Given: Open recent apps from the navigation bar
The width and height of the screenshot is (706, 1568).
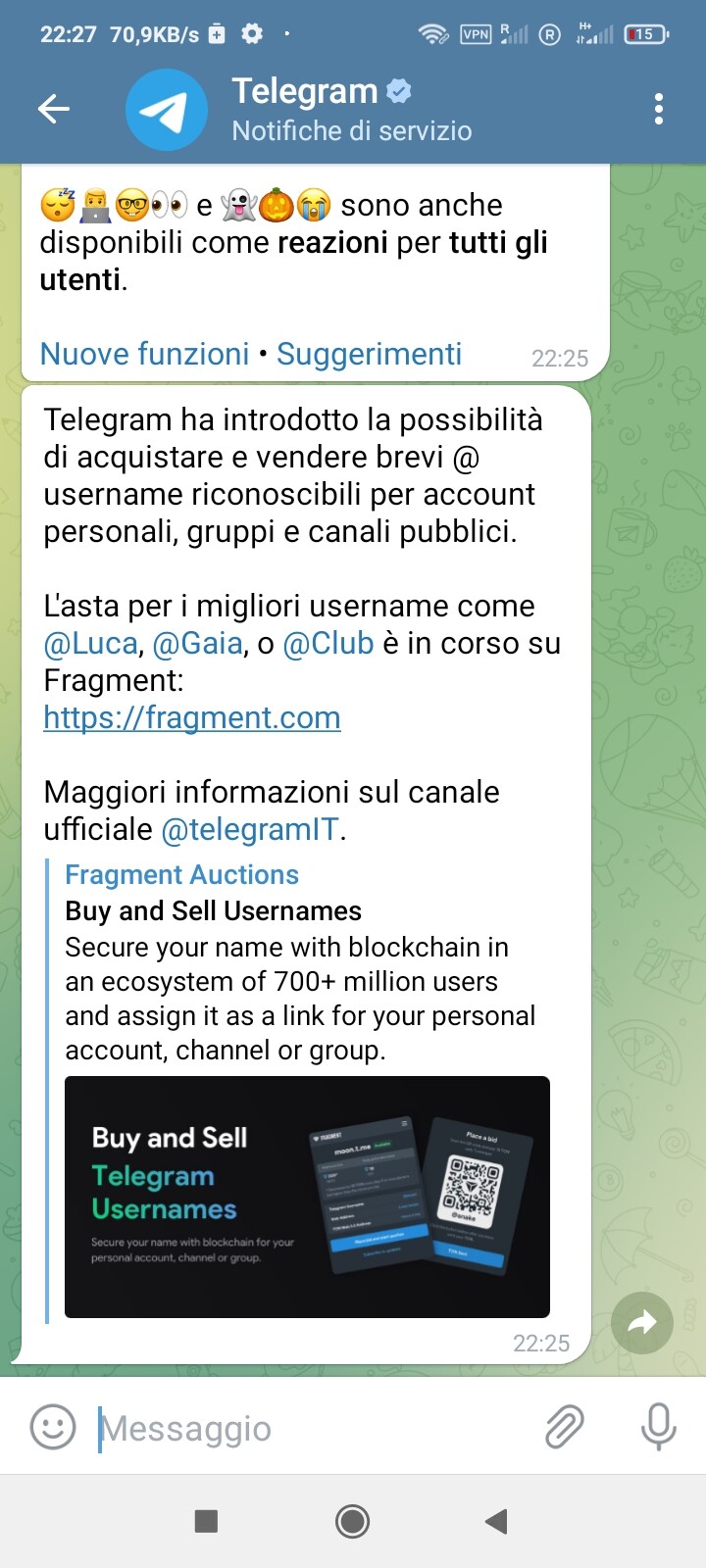Looking at the screenshot, I should [x=206, y=1521].
